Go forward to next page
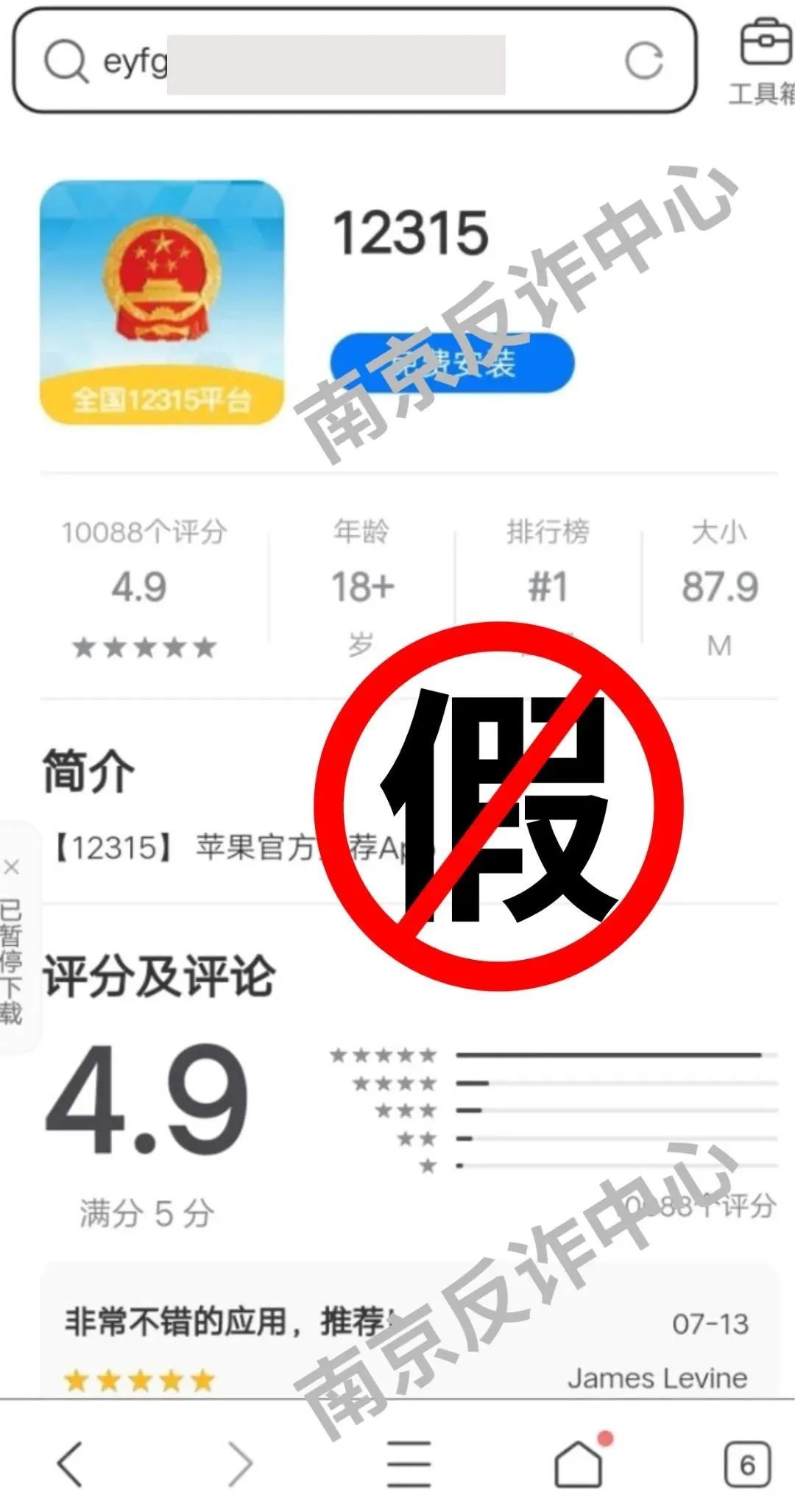Viewport: 795px width, 1512px height. [x=239, y=1464]
